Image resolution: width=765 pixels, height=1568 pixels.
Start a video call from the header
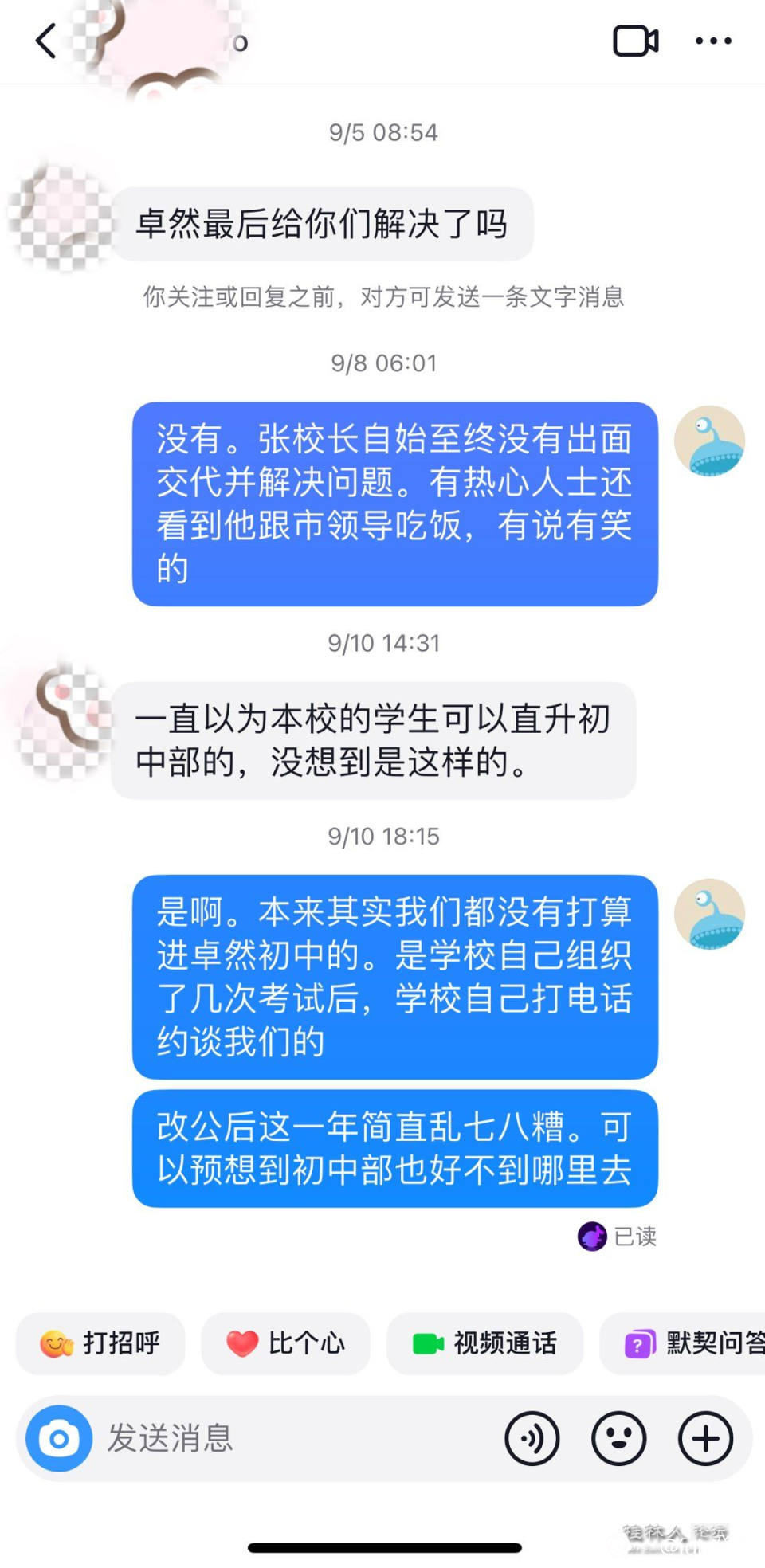(x=635, y=41)
